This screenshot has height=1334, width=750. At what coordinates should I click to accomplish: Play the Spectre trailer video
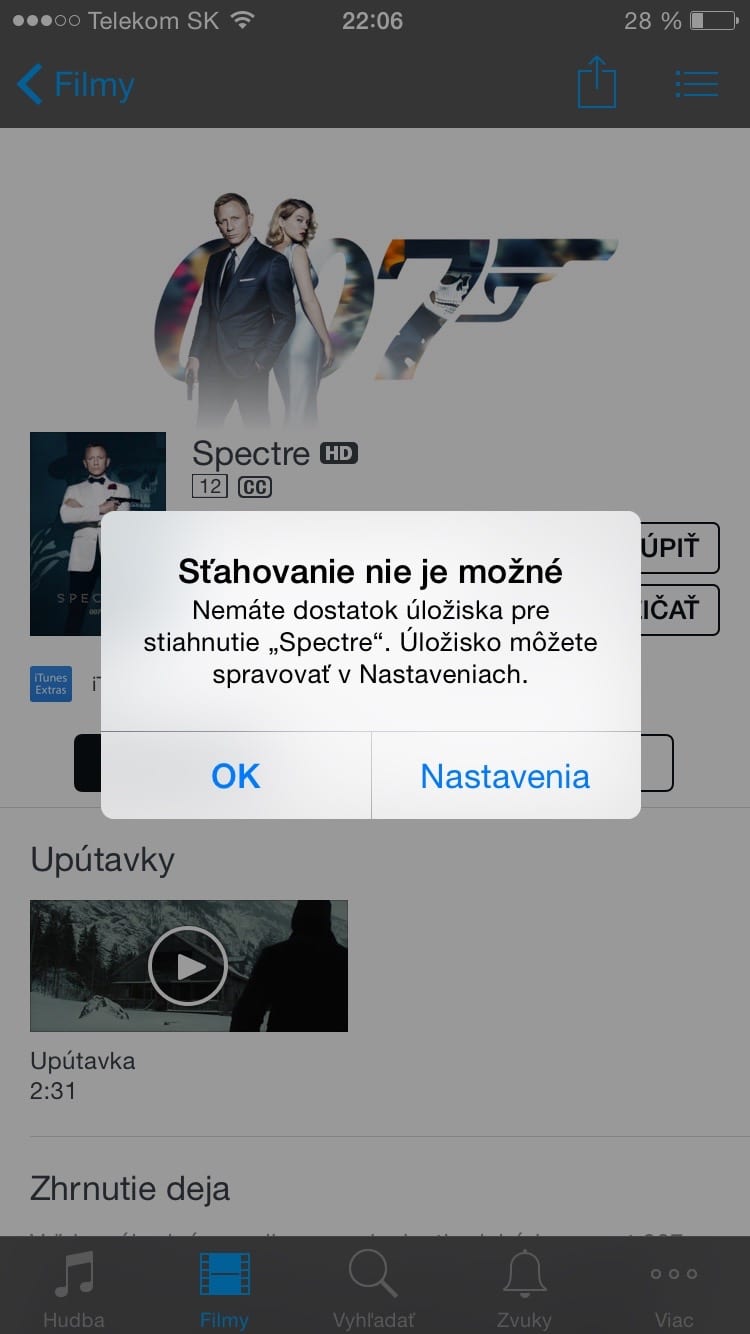(188, 966)
